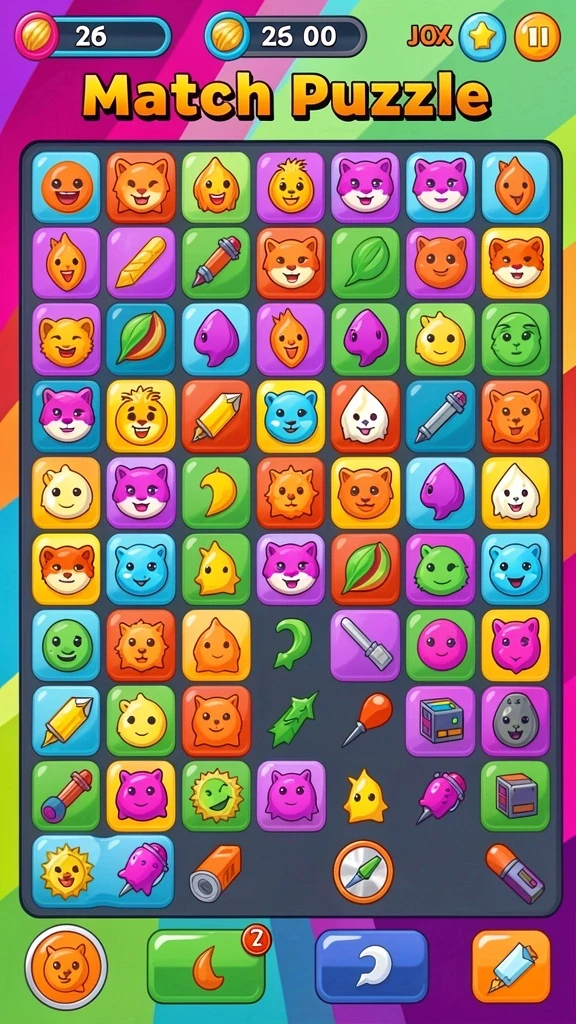
Task: Tap the compass piece in the bottom row
Action: pyautogui.click(x=364, y=872)
